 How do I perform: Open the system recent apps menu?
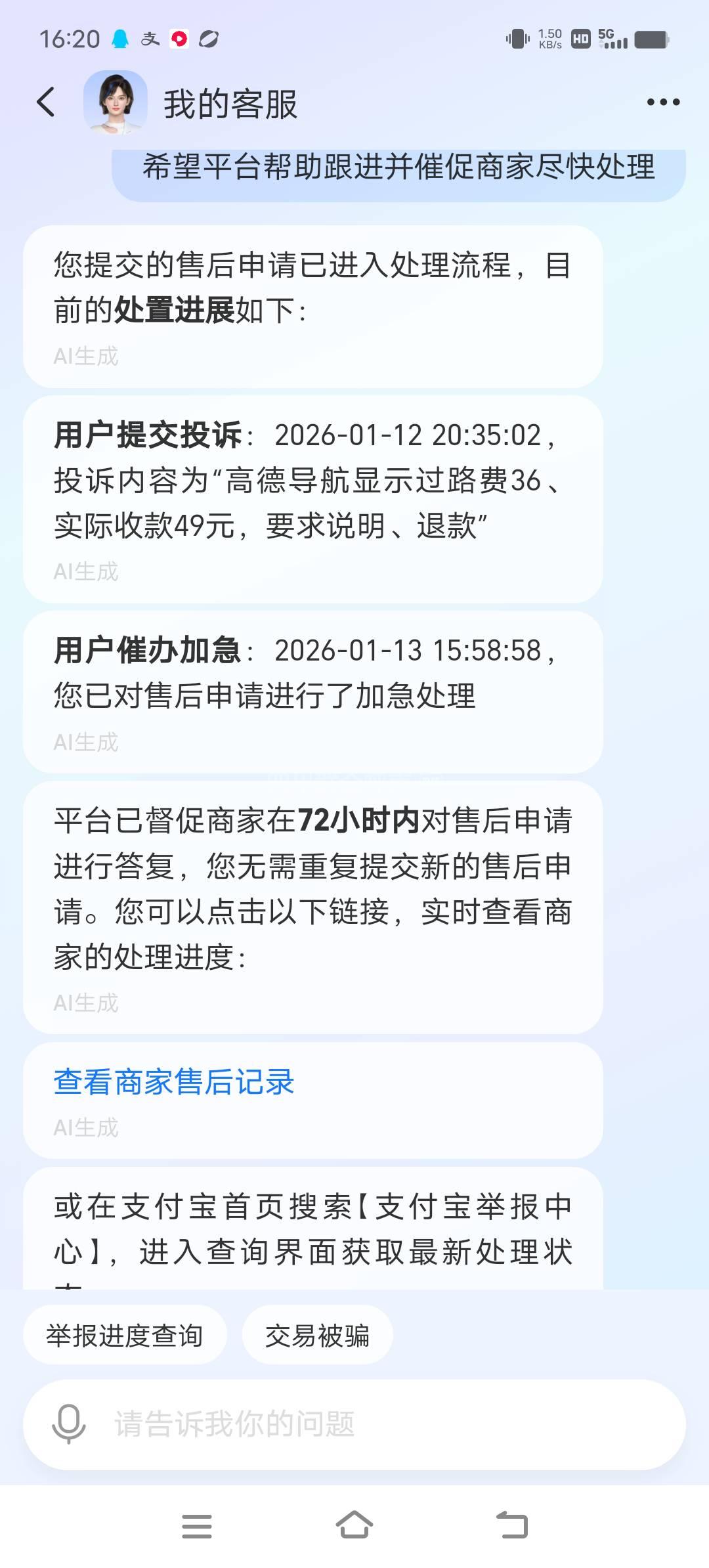coord(197,1525)
